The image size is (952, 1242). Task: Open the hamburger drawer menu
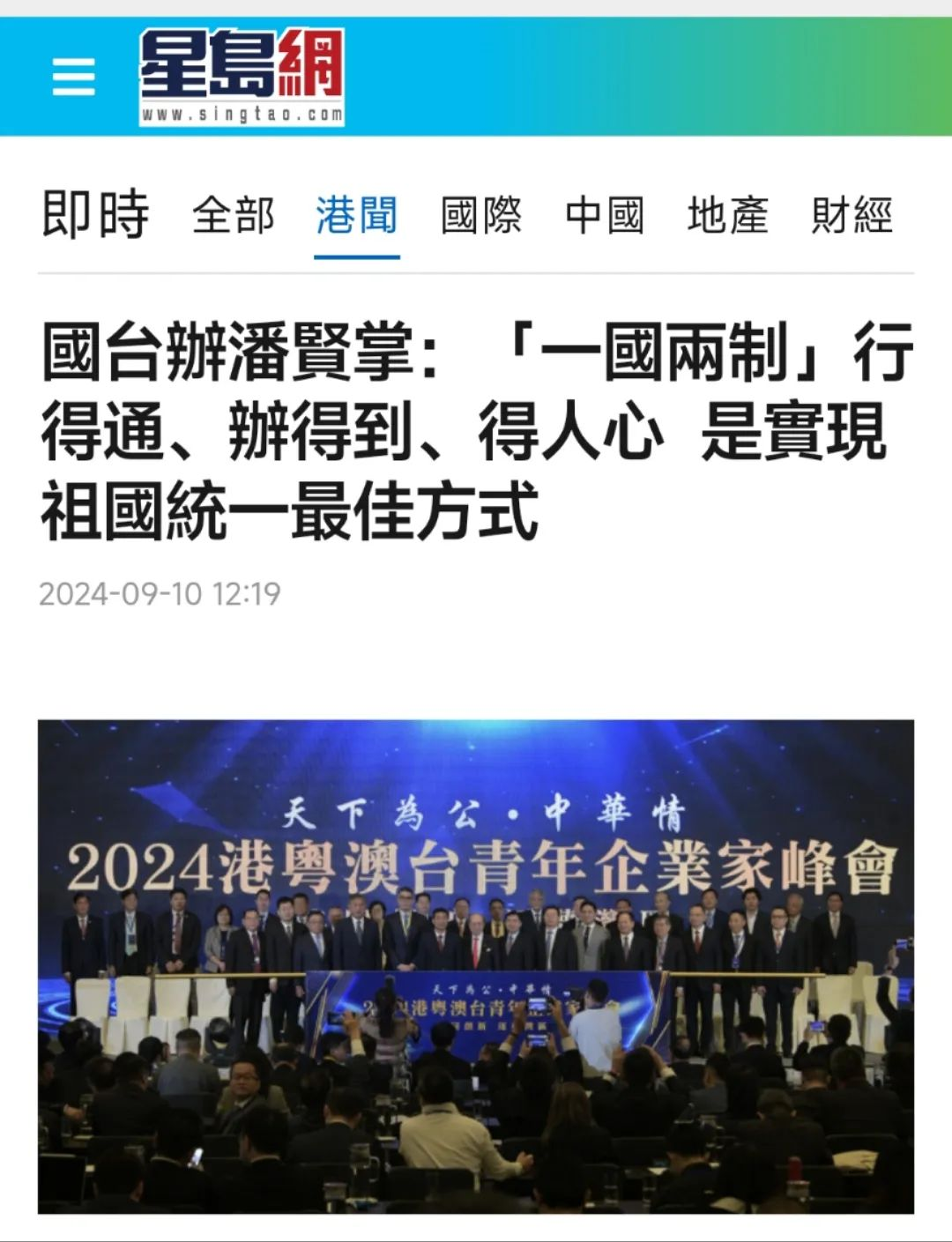click(x=73, y=77)
